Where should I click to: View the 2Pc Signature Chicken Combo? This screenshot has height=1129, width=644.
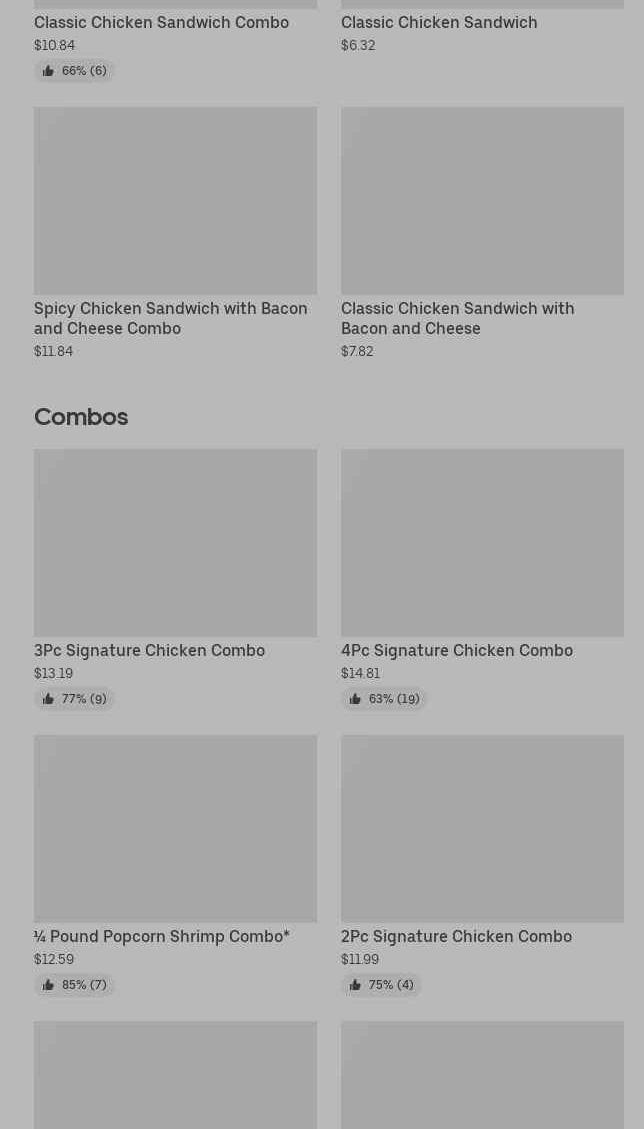(482, 865)
